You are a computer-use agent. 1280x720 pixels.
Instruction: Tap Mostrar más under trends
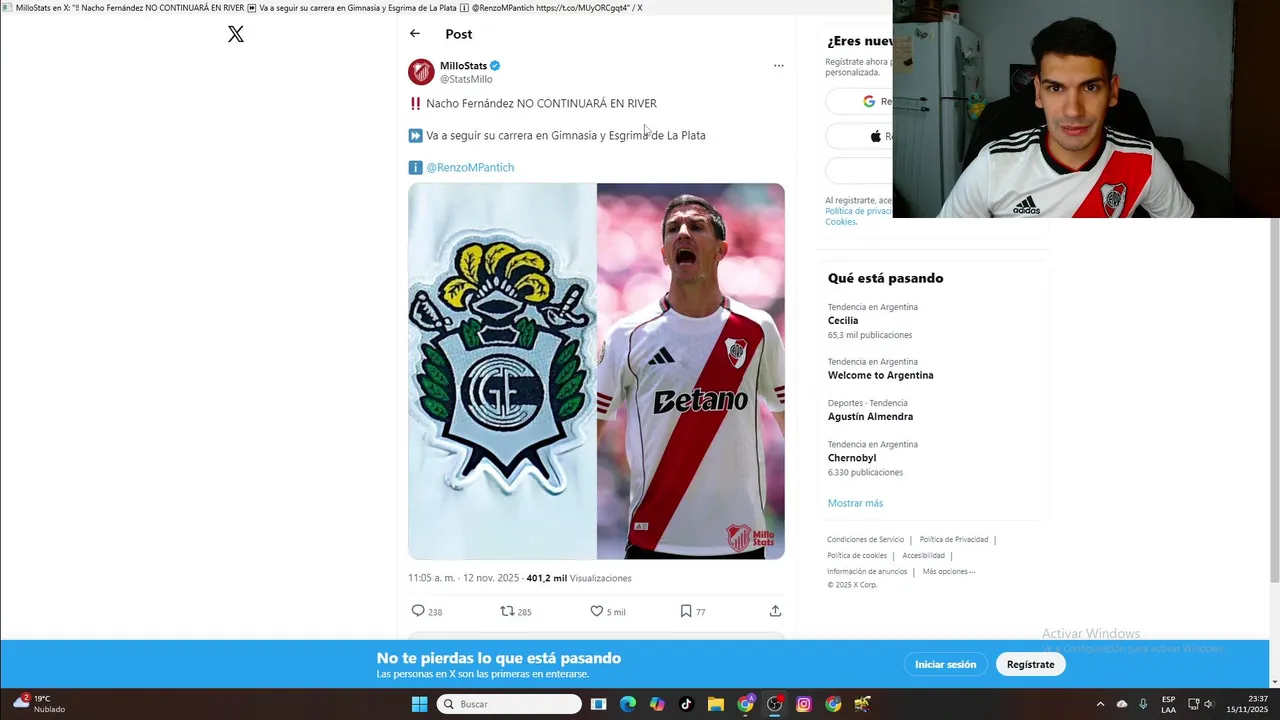(x=855, y=503)
